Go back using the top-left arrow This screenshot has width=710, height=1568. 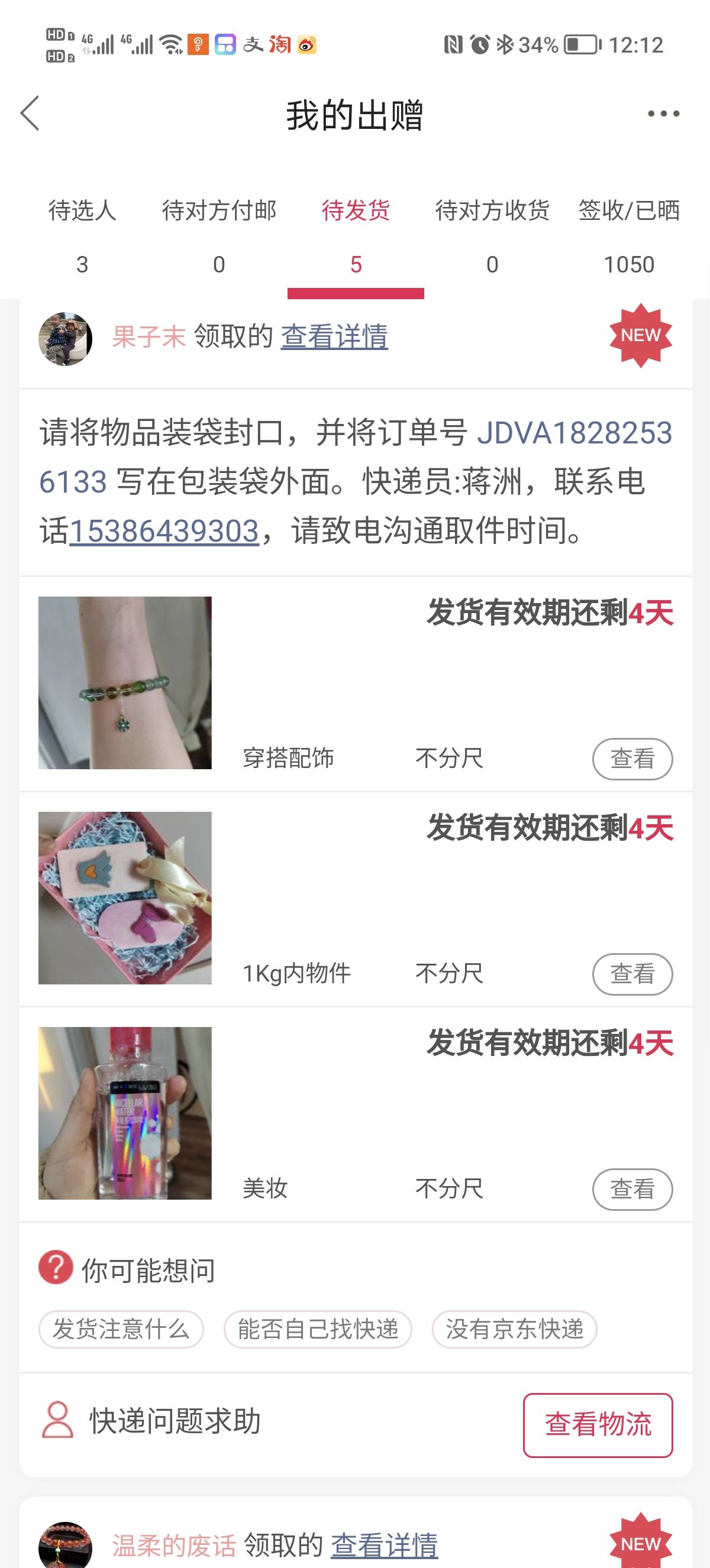30,113
